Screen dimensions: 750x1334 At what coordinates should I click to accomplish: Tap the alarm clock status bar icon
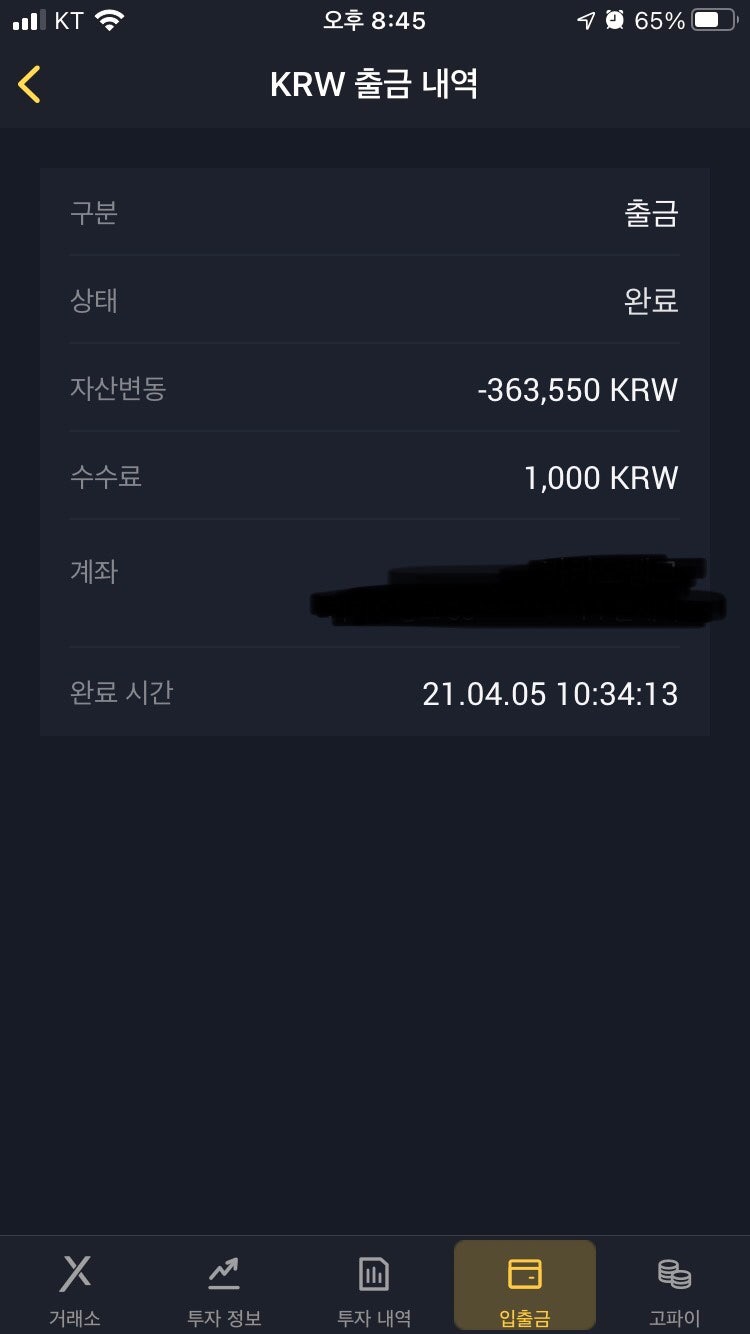click(x=614, y=18)
